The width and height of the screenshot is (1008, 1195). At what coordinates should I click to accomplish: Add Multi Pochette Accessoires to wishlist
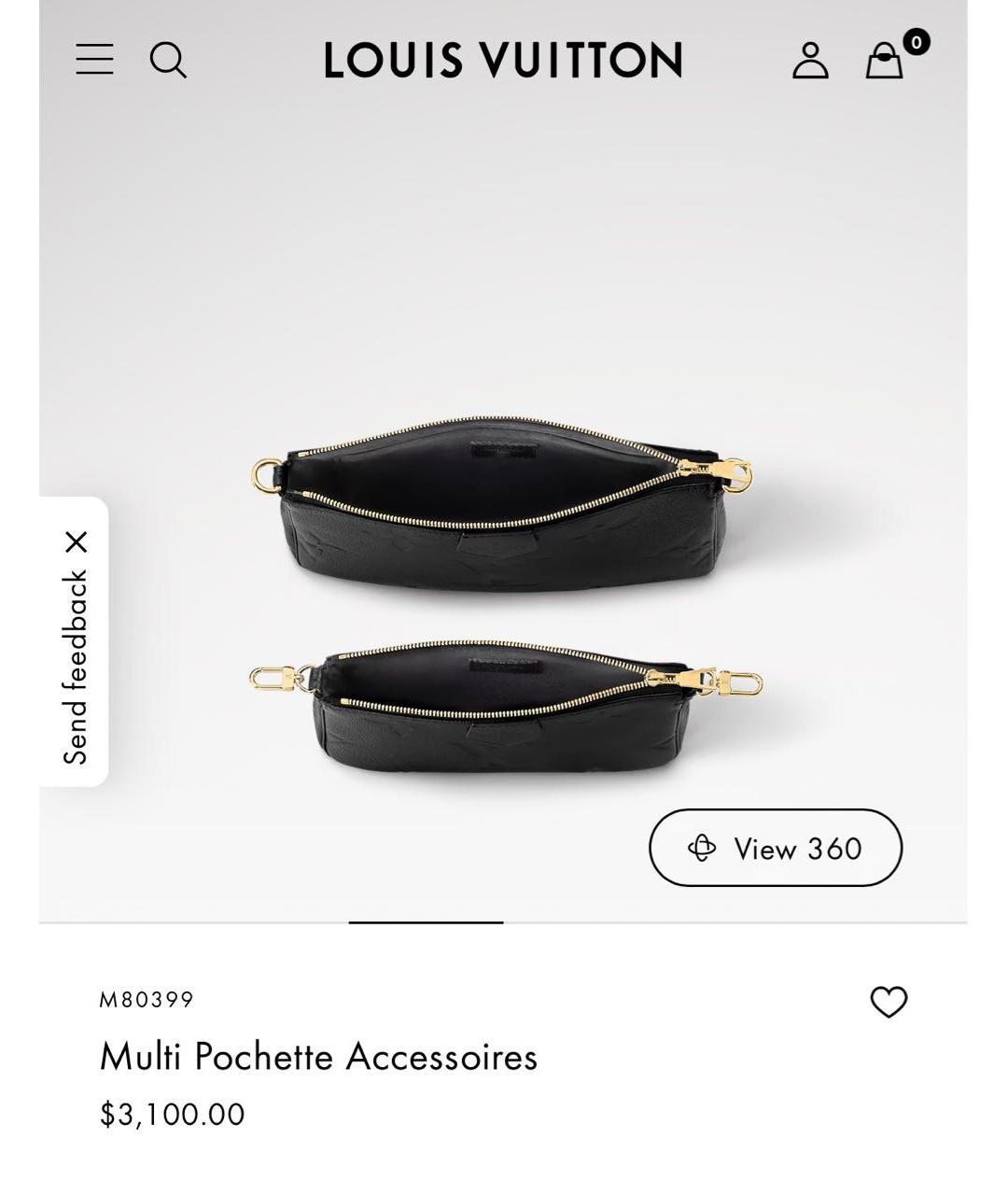point(888,1002)
